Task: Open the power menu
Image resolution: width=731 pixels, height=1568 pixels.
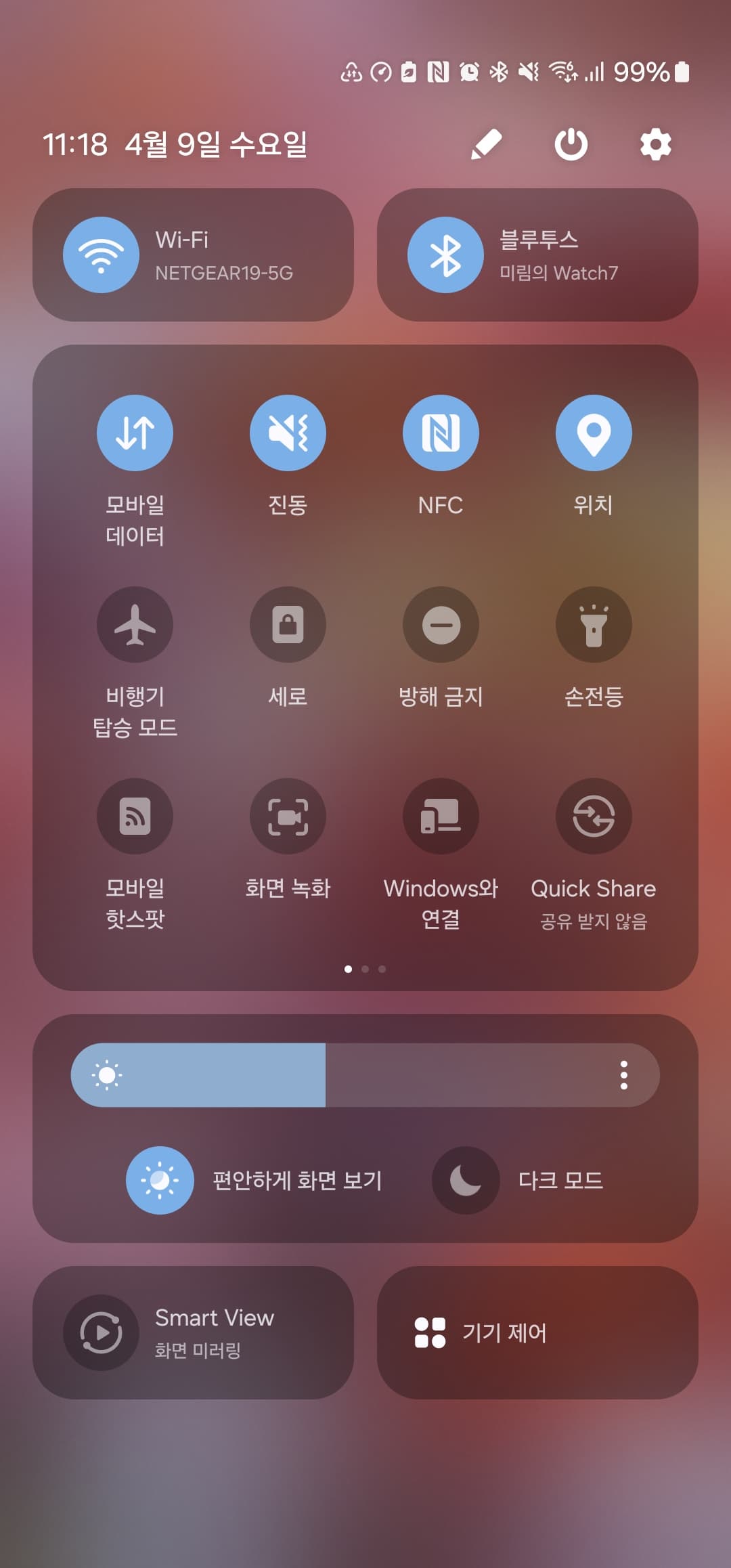Action: (571, 145)
